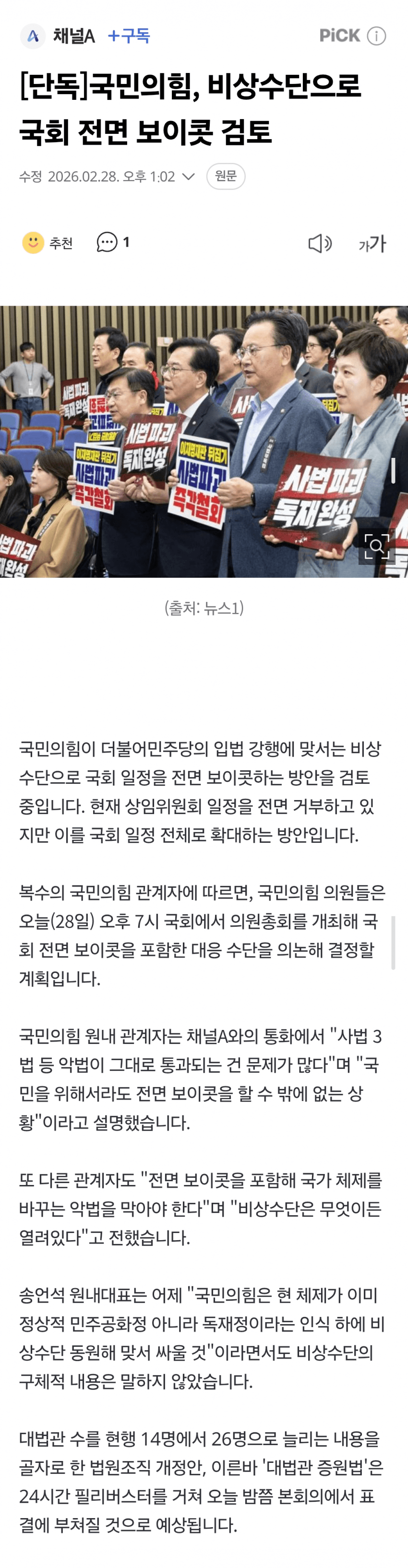This screenshot has width=408, height=1568.
Task: Listen to the article with speaker icon
Action: (319, 243)
